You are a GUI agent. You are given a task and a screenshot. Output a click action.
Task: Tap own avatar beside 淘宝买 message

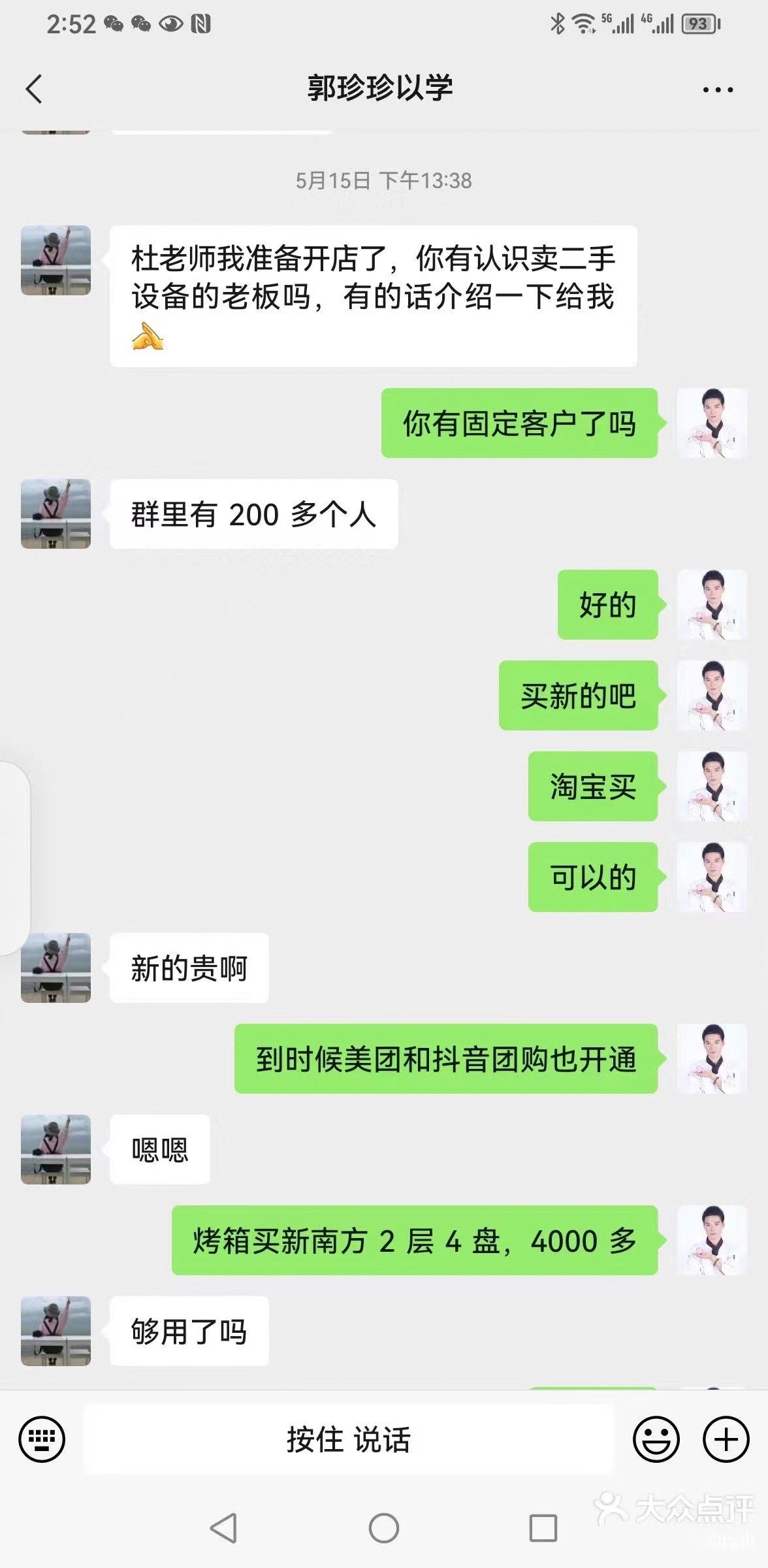click(x=712, y=786)
